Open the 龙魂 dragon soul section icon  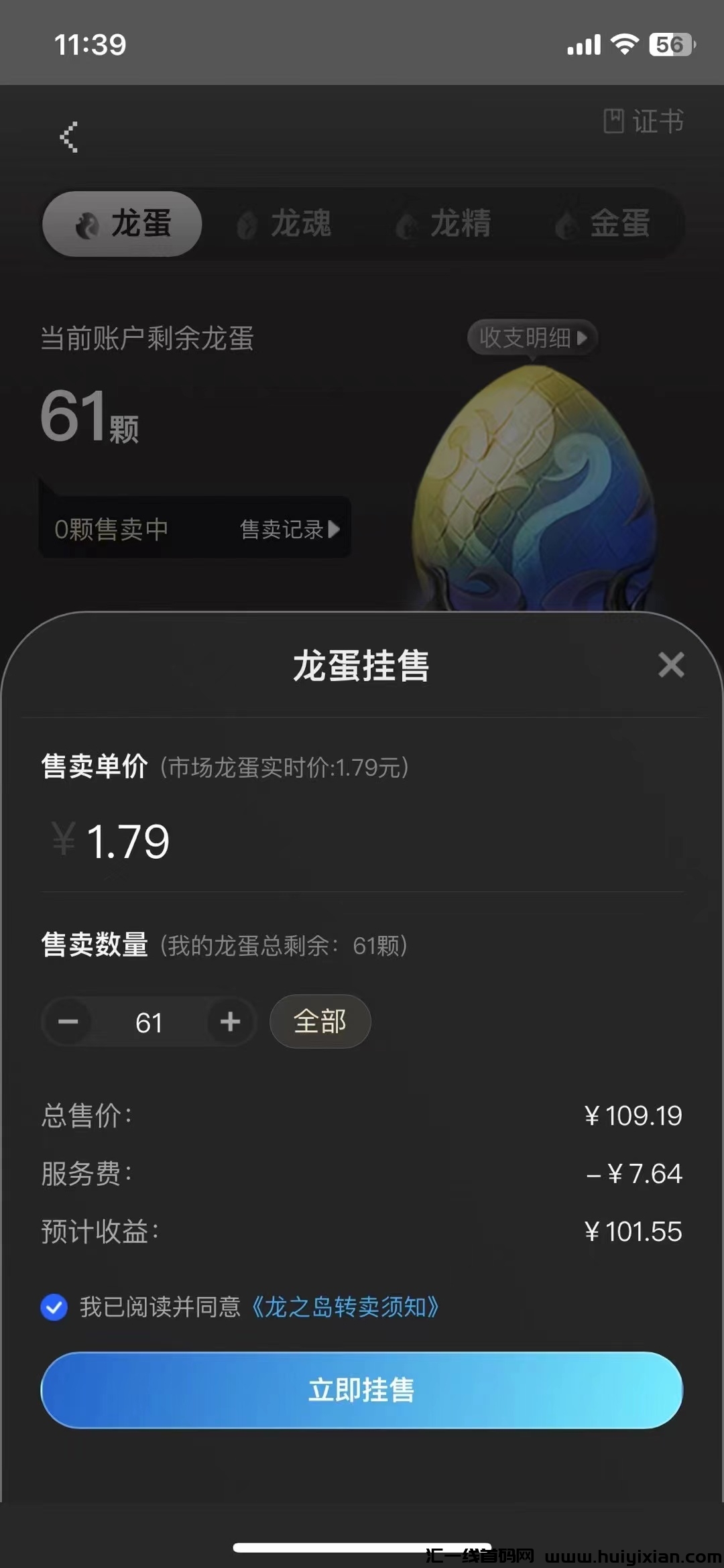point(247,223)
